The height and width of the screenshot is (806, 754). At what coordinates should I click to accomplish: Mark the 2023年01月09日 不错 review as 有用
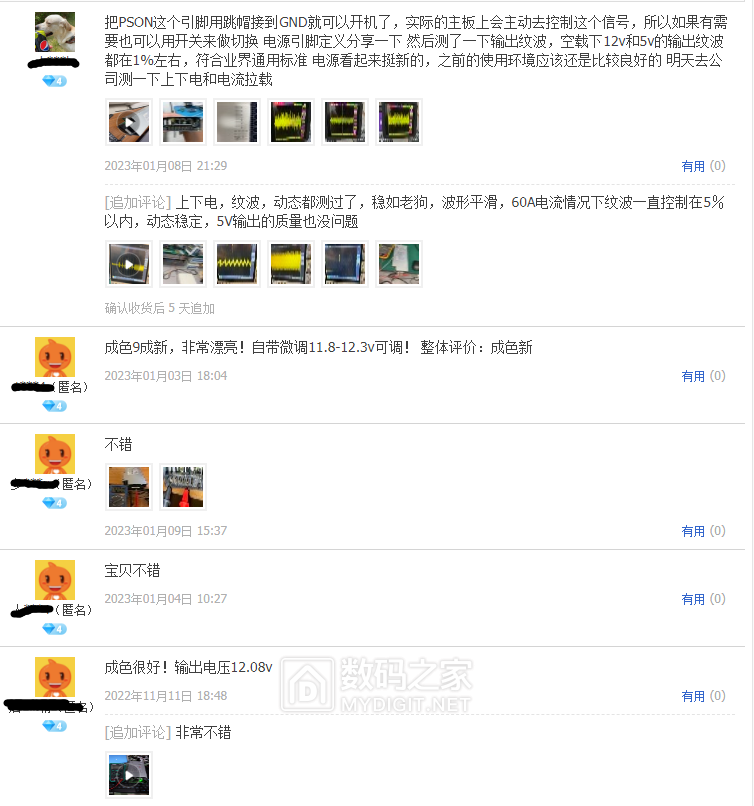[x=693, y=531]
